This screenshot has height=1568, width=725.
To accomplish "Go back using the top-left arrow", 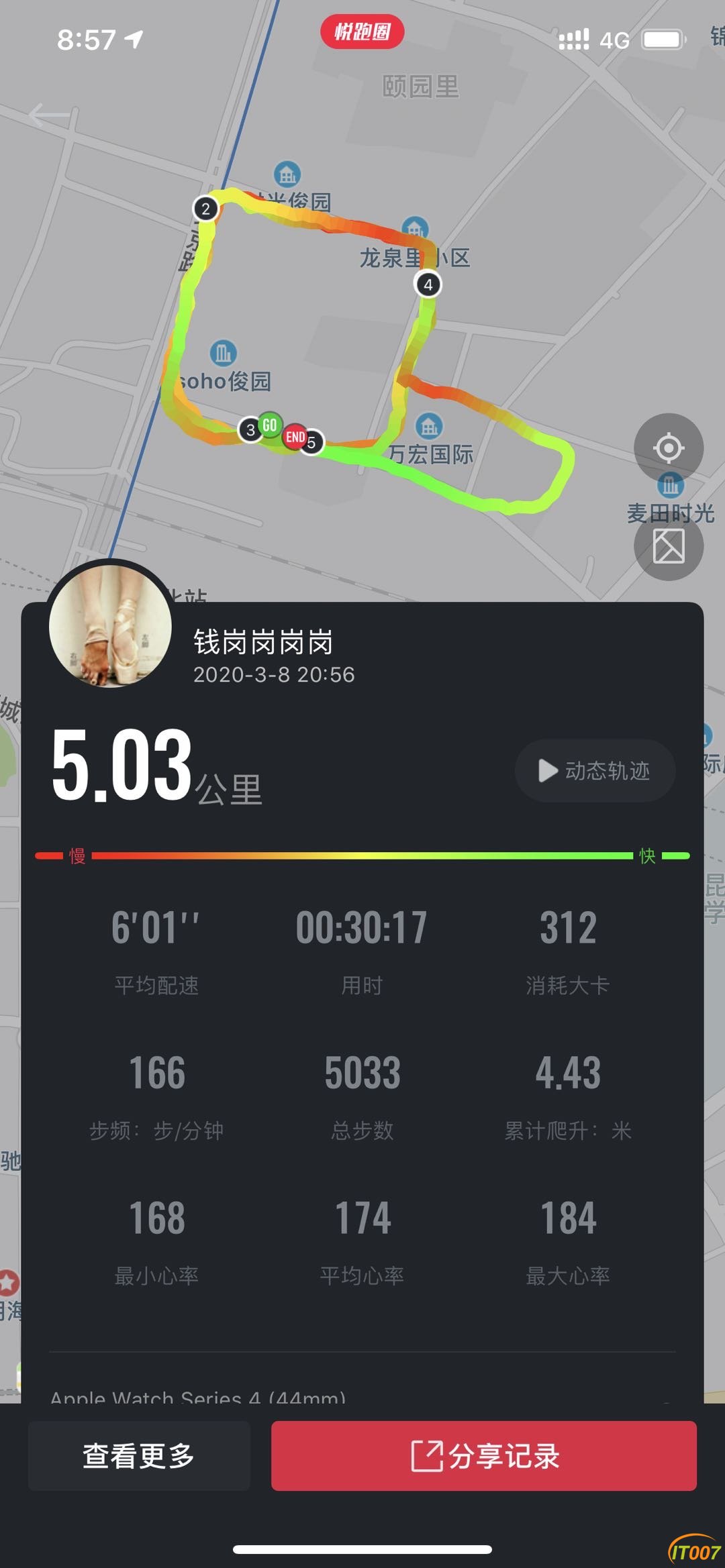I will point(50,115).
